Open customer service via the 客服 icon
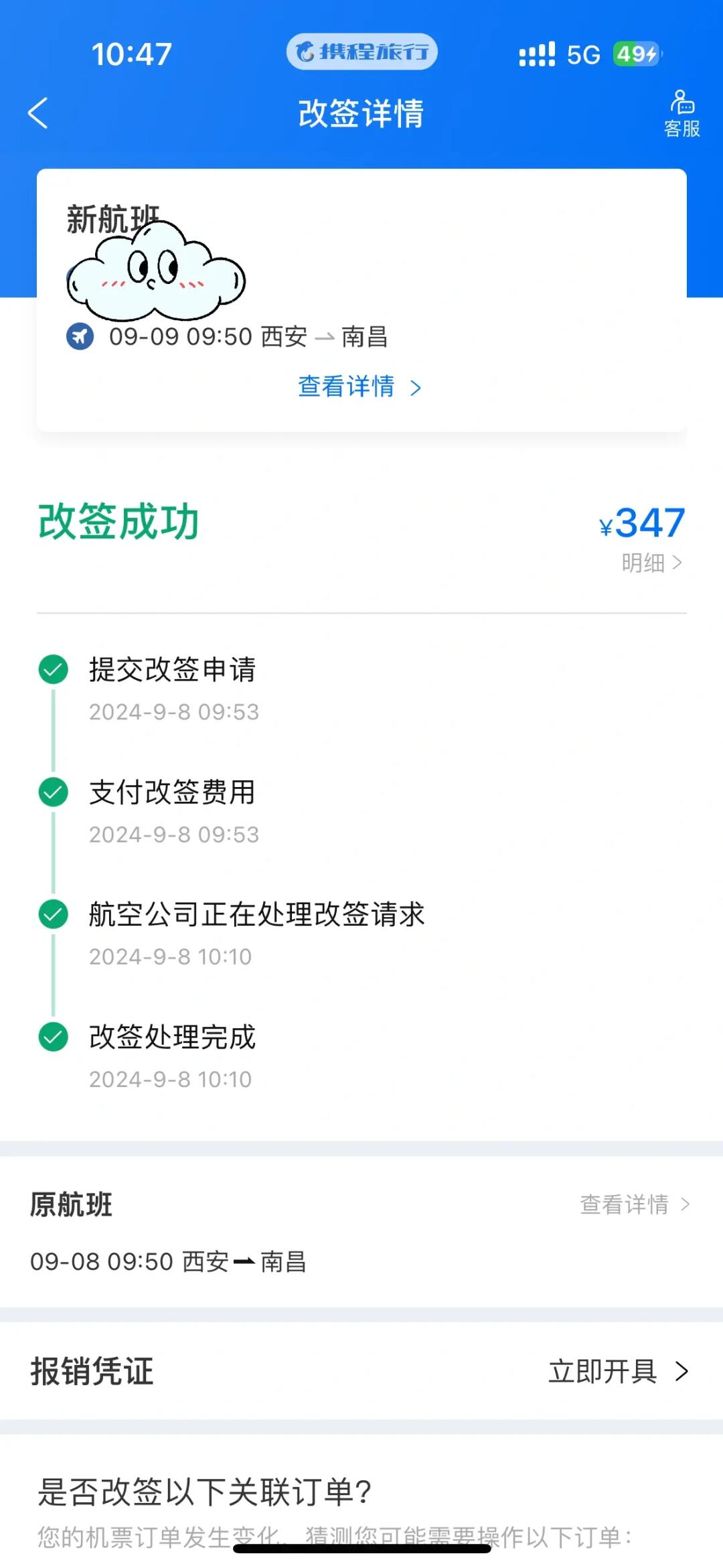Viewport: 723px width, 1568px height. coord(681,113)
